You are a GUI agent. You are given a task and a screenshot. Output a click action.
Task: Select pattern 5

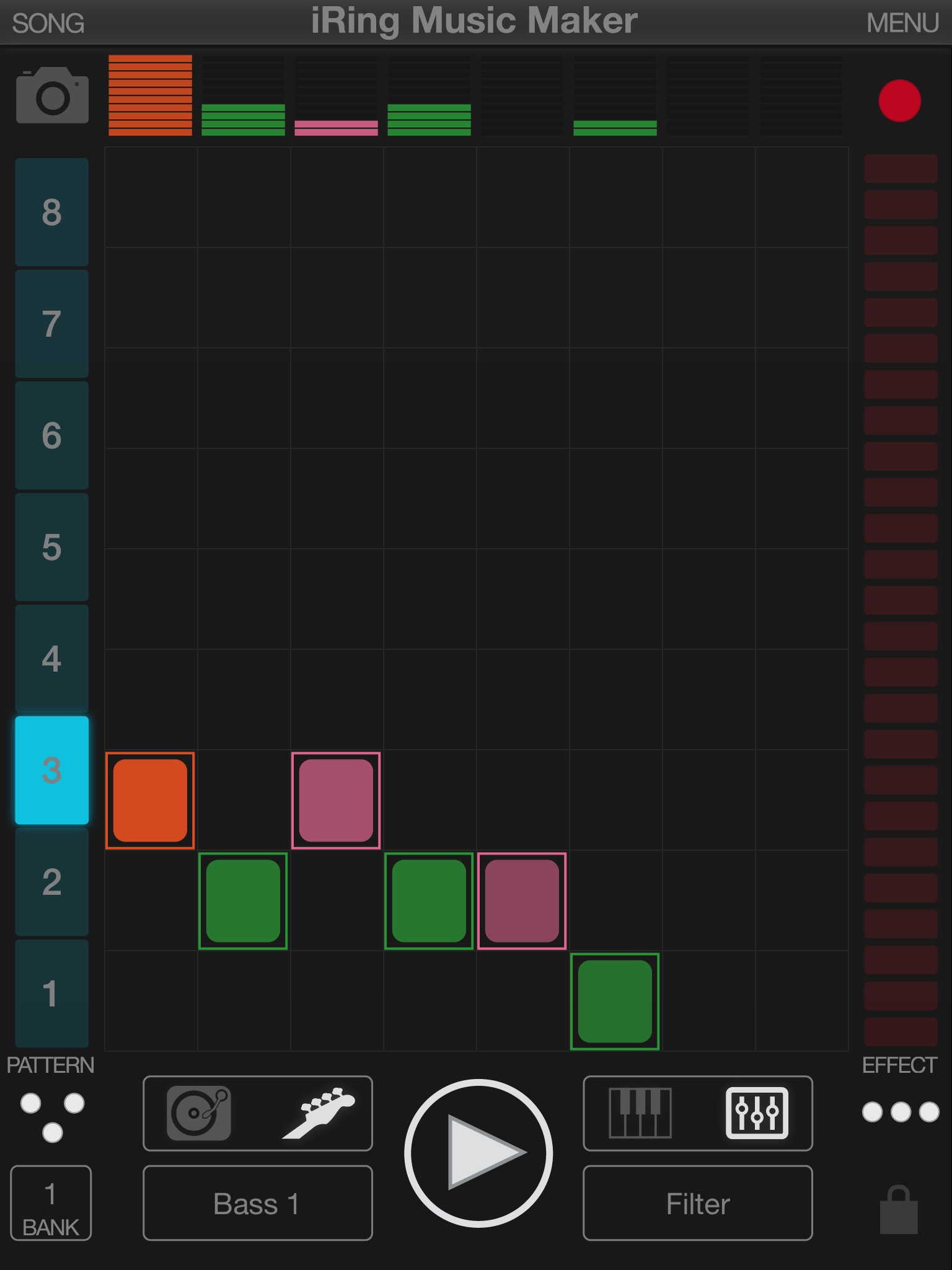pyautogui.click(x=51, y=547)
